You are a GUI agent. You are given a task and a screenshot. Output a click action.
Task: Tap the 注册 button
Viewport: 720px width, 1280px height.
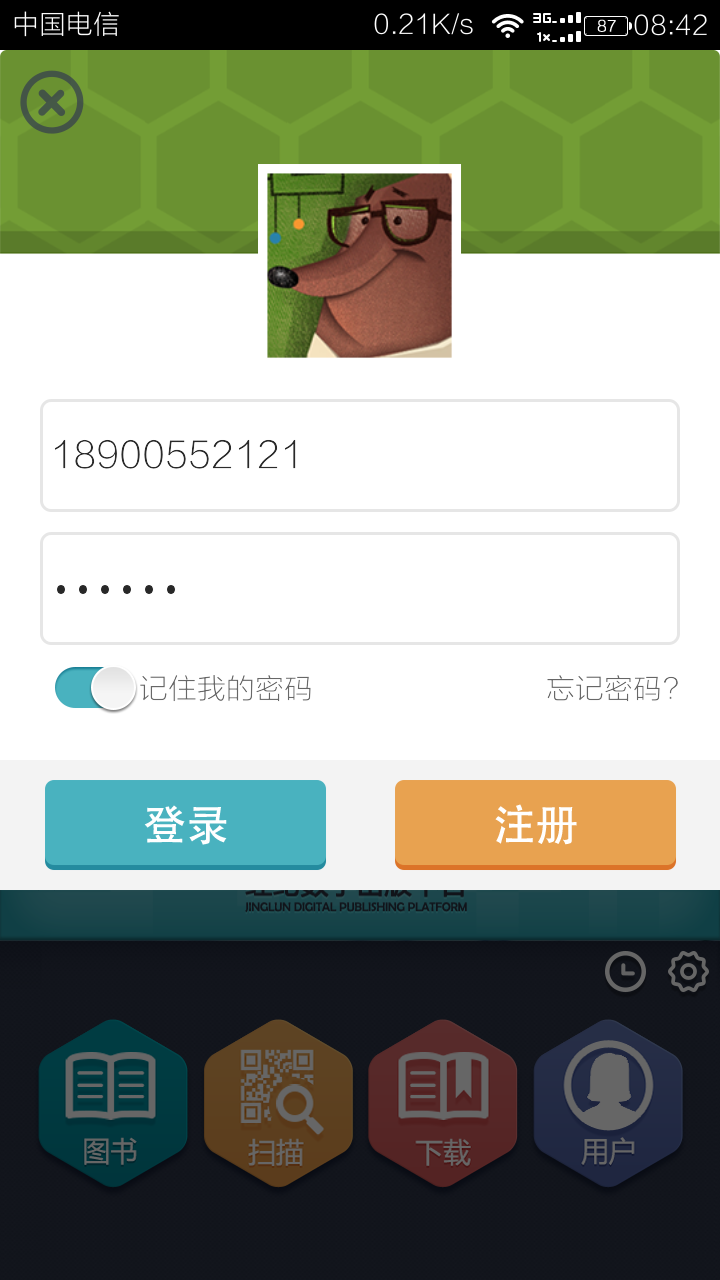point(535,824)
